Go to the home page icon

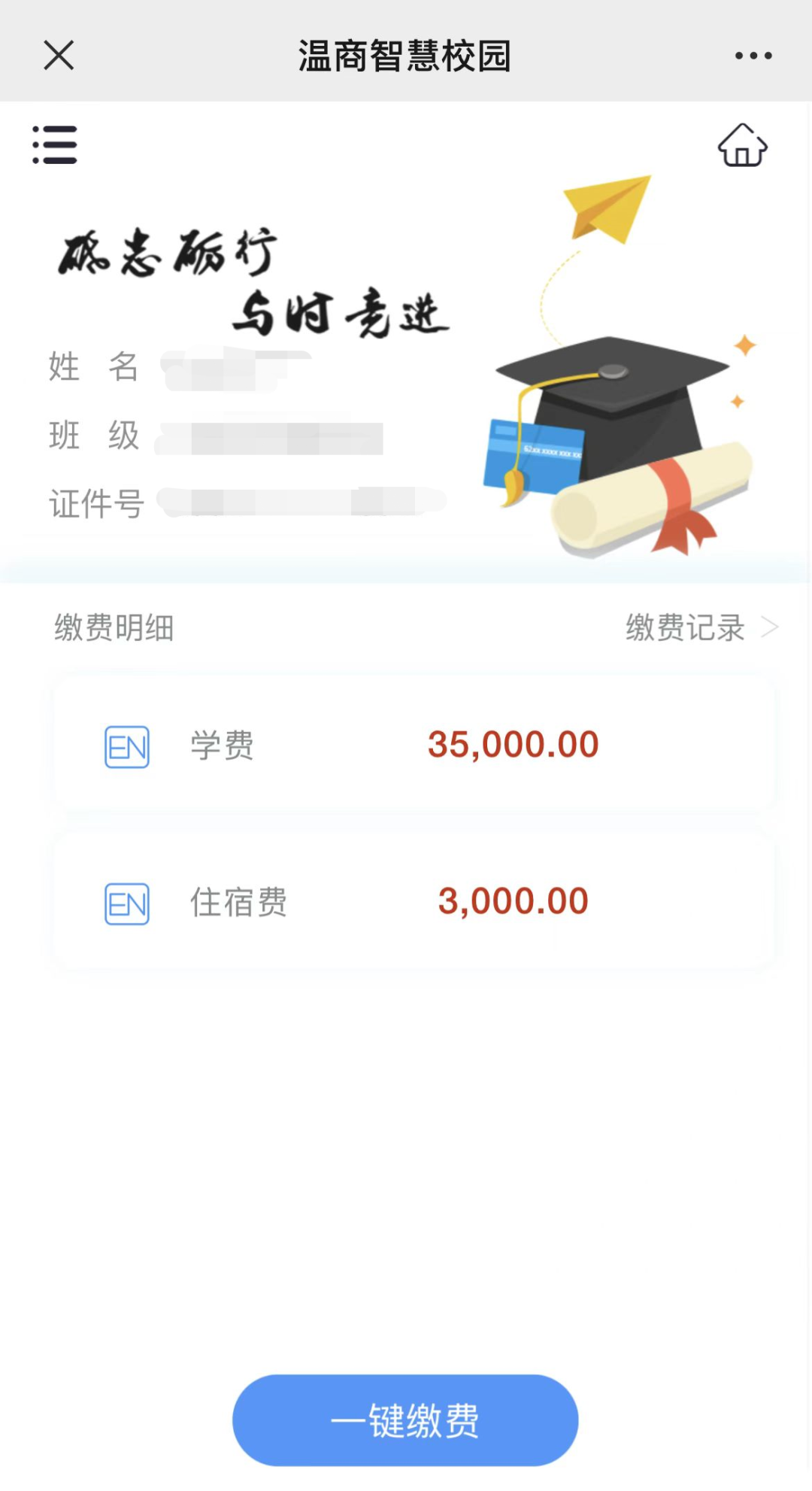click(742, 145)
